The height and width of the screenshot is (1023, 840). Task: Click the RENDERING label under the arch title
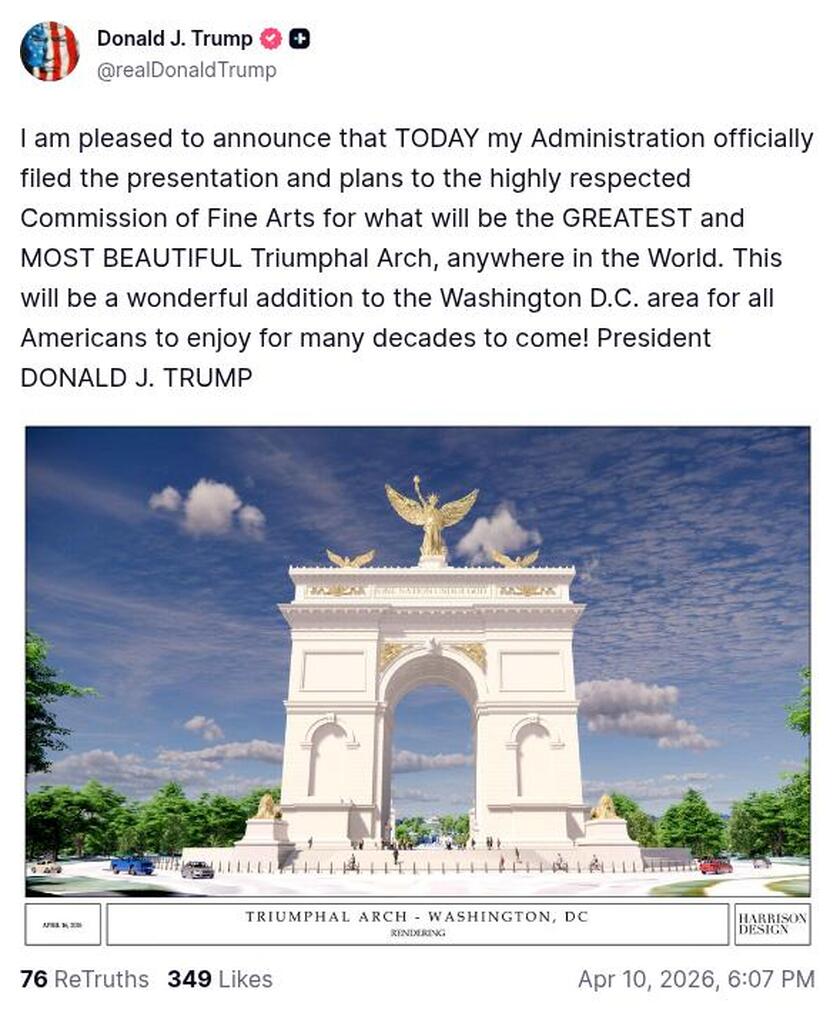417,931
